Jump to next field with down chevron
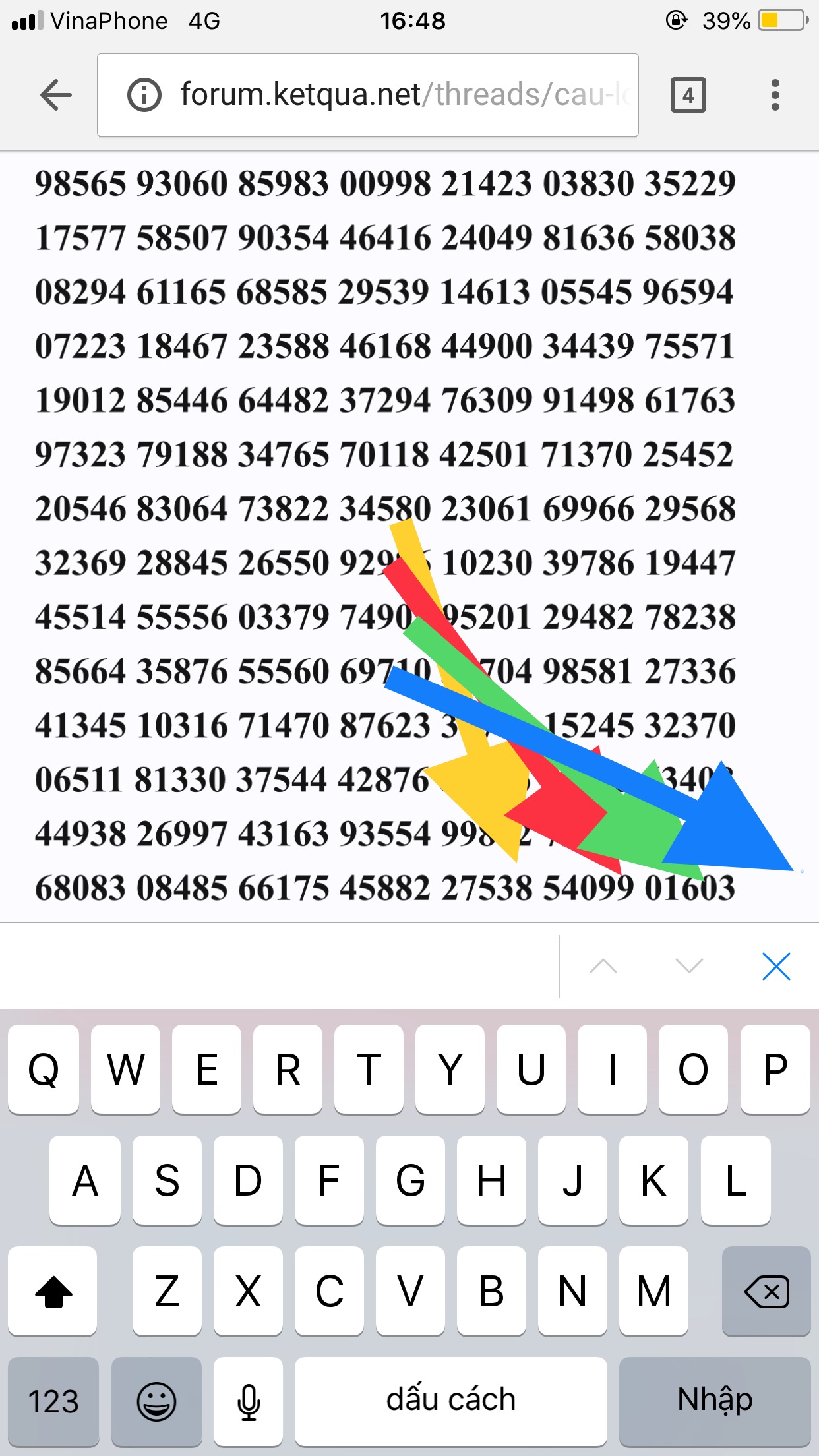This screenshot has height=1456, width=819. coord(689,967)
